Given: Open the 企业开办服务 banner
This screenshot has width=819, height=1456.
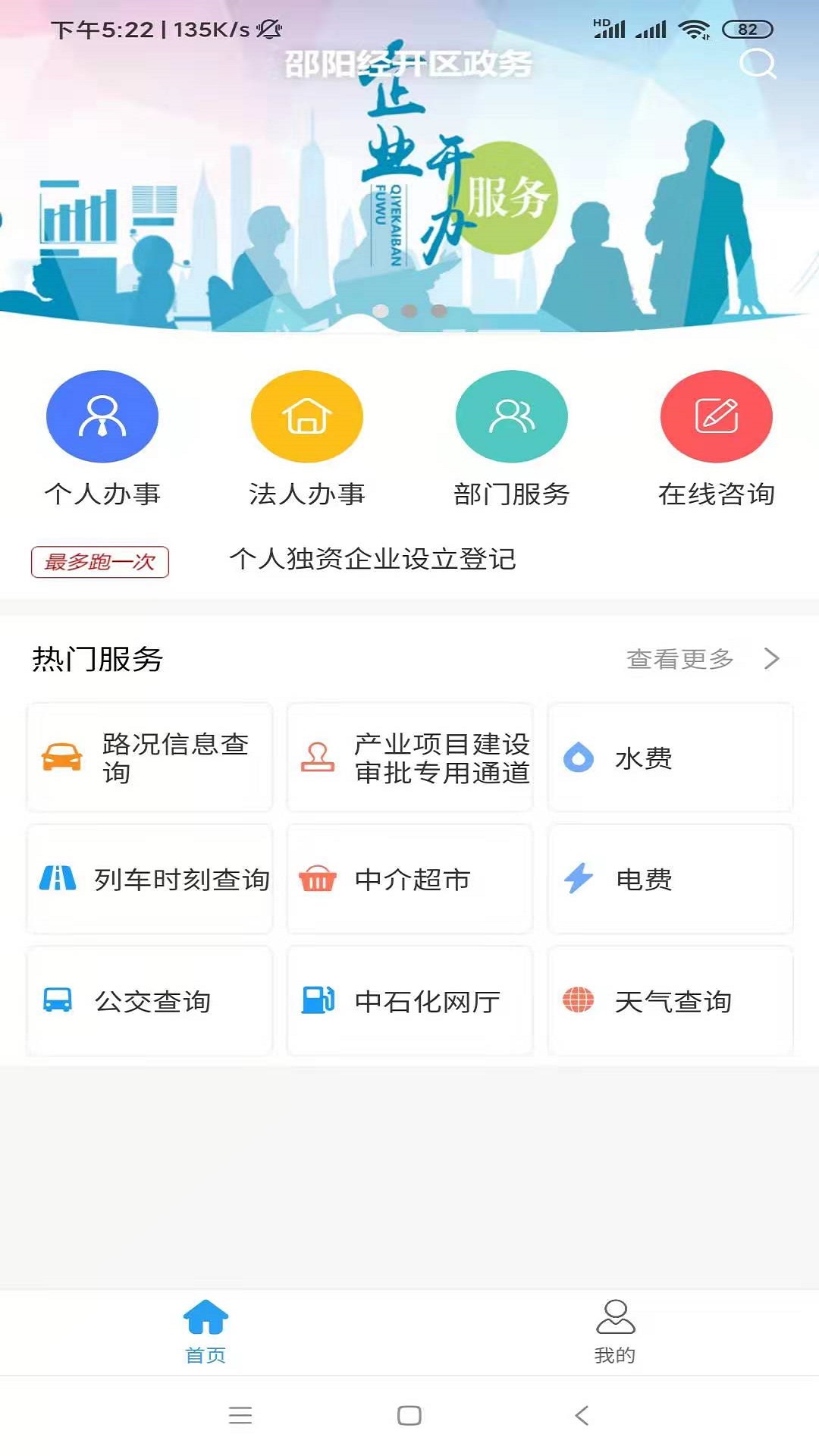Looking at the screenshot, I should (409, 197).
